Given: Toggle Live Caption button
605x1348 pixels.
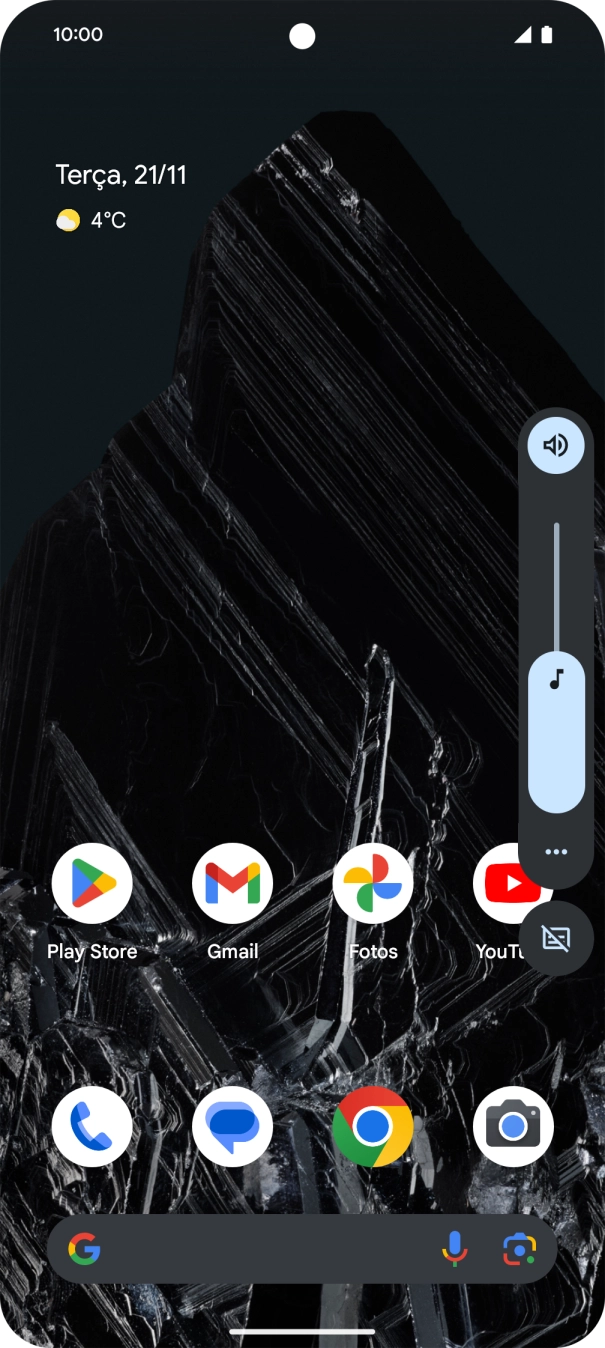Looking at the screenshot, I should tap(556, 938).
